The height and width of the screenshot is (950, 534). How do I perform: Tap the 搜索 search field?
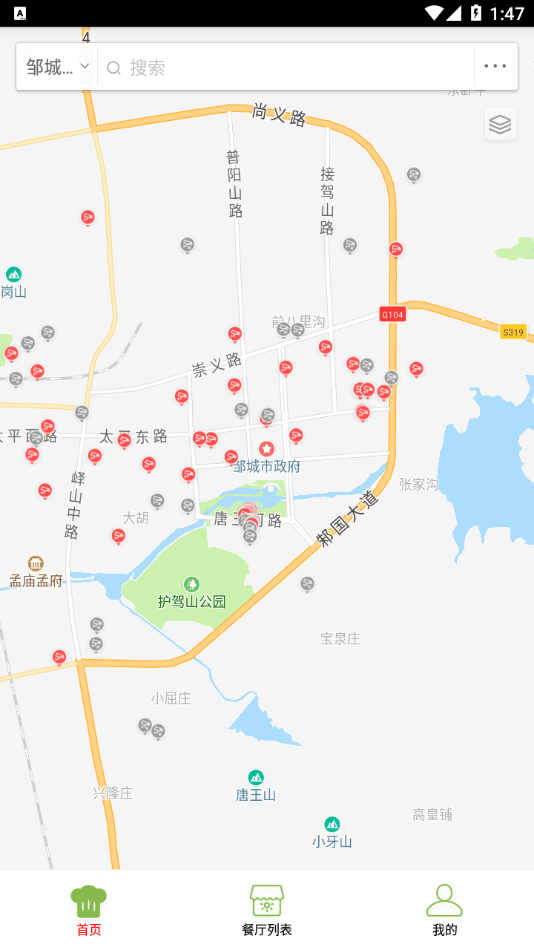[286, 67]
